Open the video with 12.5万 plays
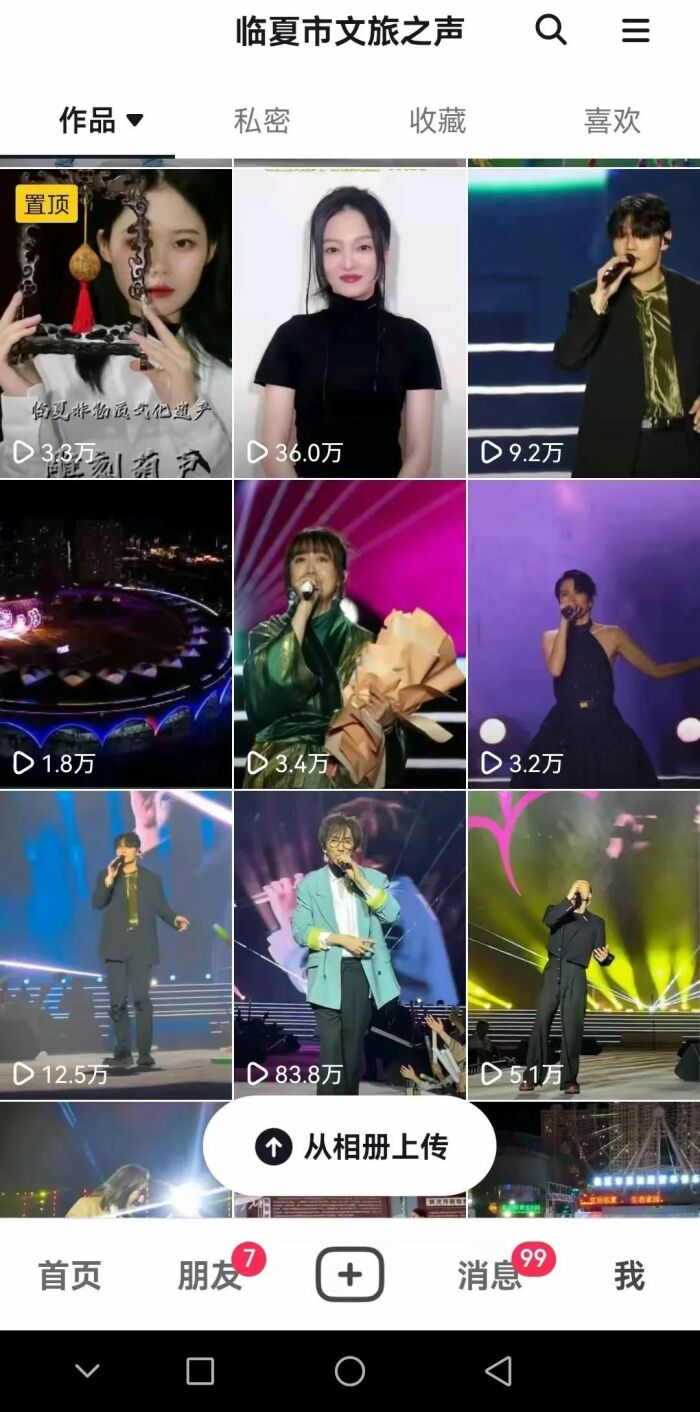This screenshot has width=700, height=1412. pos(115,945)
